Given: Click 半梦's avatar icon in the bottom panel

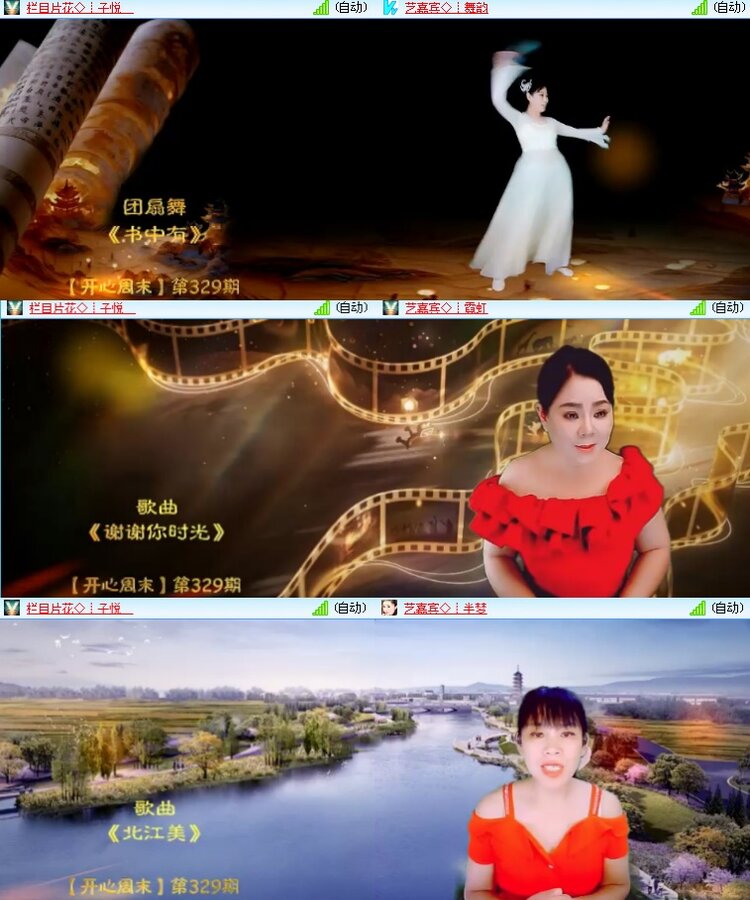Looking at the screenshot, I should pyautogui.click(x=389, y=608).
